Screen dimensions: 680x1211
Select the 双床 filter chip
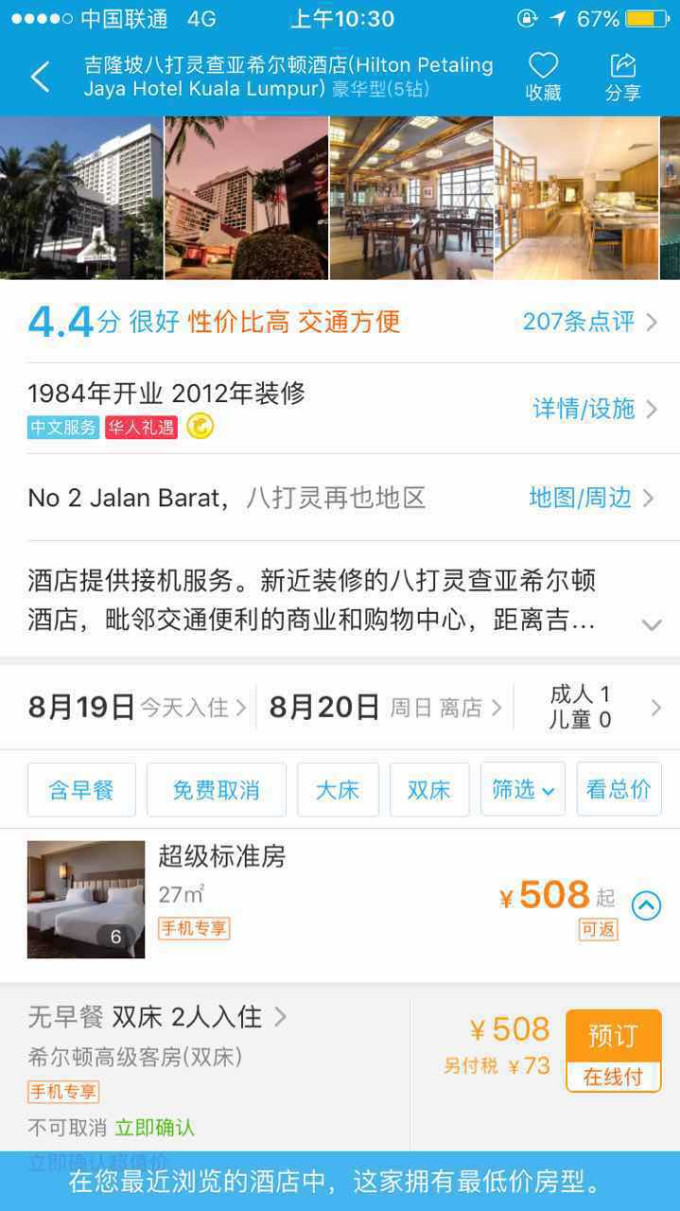429,790
